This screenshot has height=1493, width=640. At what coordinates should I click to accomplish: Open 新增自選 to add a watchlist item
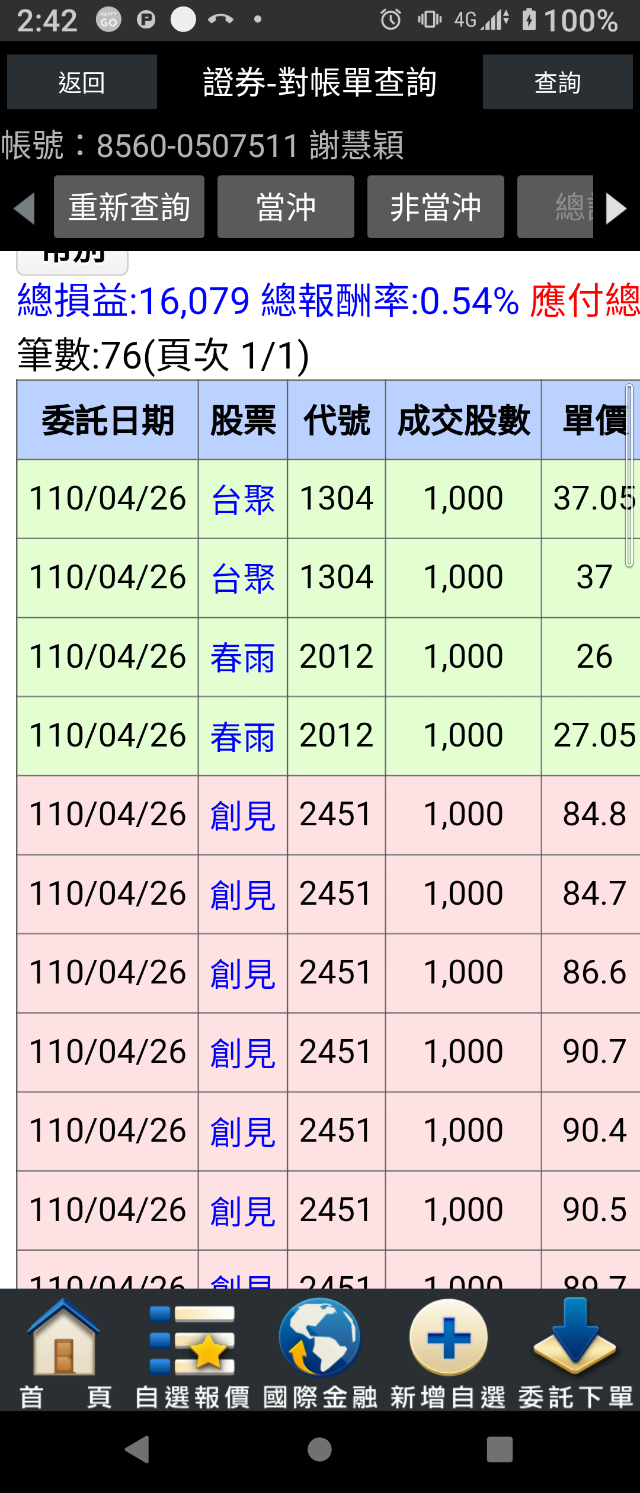448,1352
